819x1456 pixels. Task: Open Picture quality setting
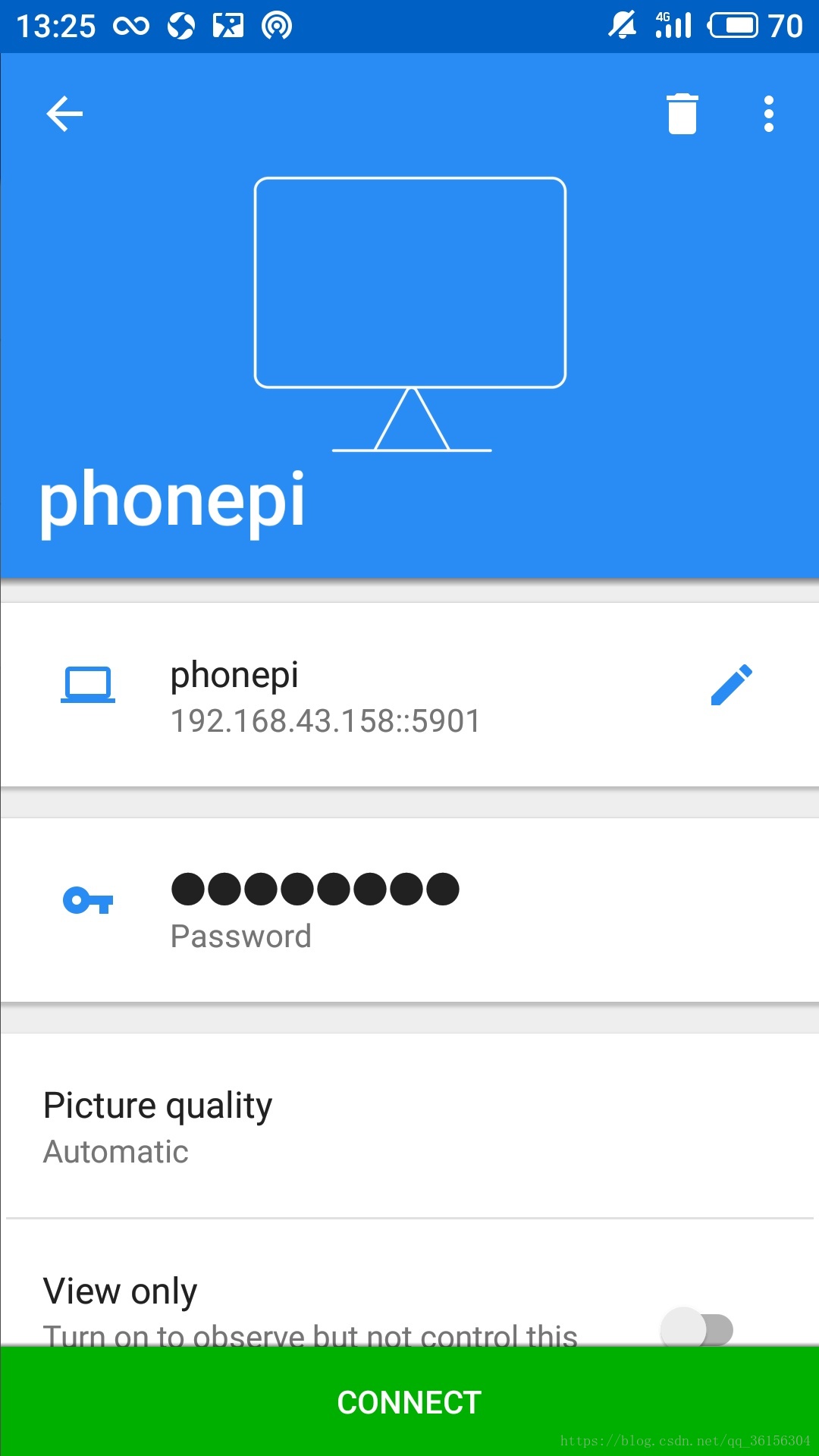point(158,1127)
